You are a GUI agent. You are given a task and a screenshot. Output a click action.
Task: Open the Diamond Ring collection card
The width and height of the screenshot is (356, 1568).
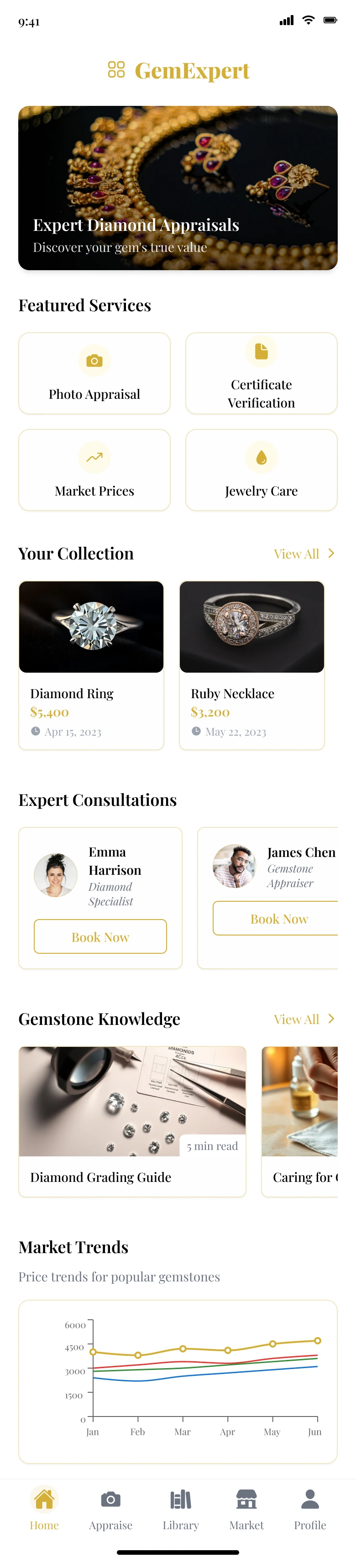click(91, 665)
